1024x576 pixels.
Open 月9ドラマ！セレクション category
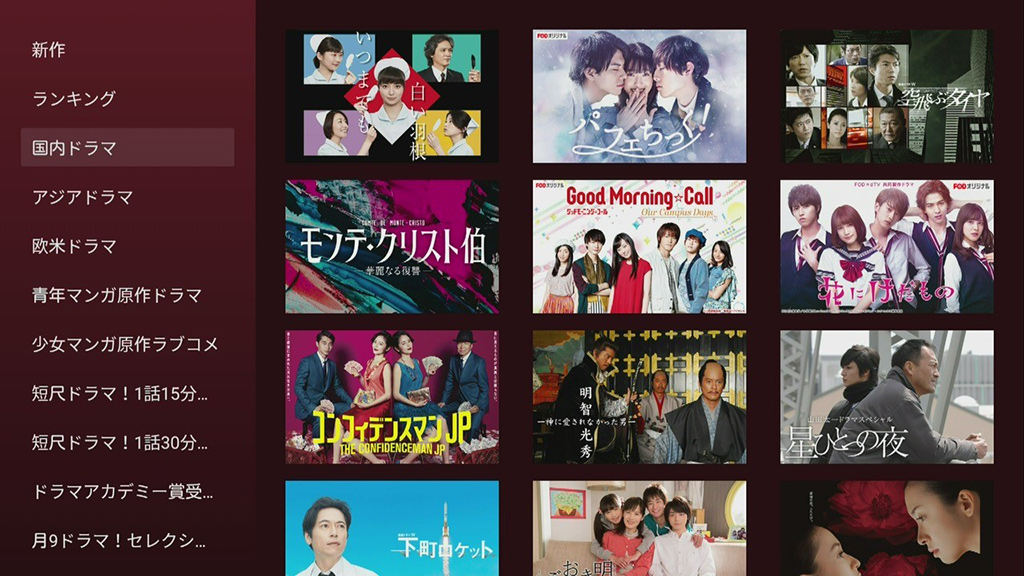point(120,541)
